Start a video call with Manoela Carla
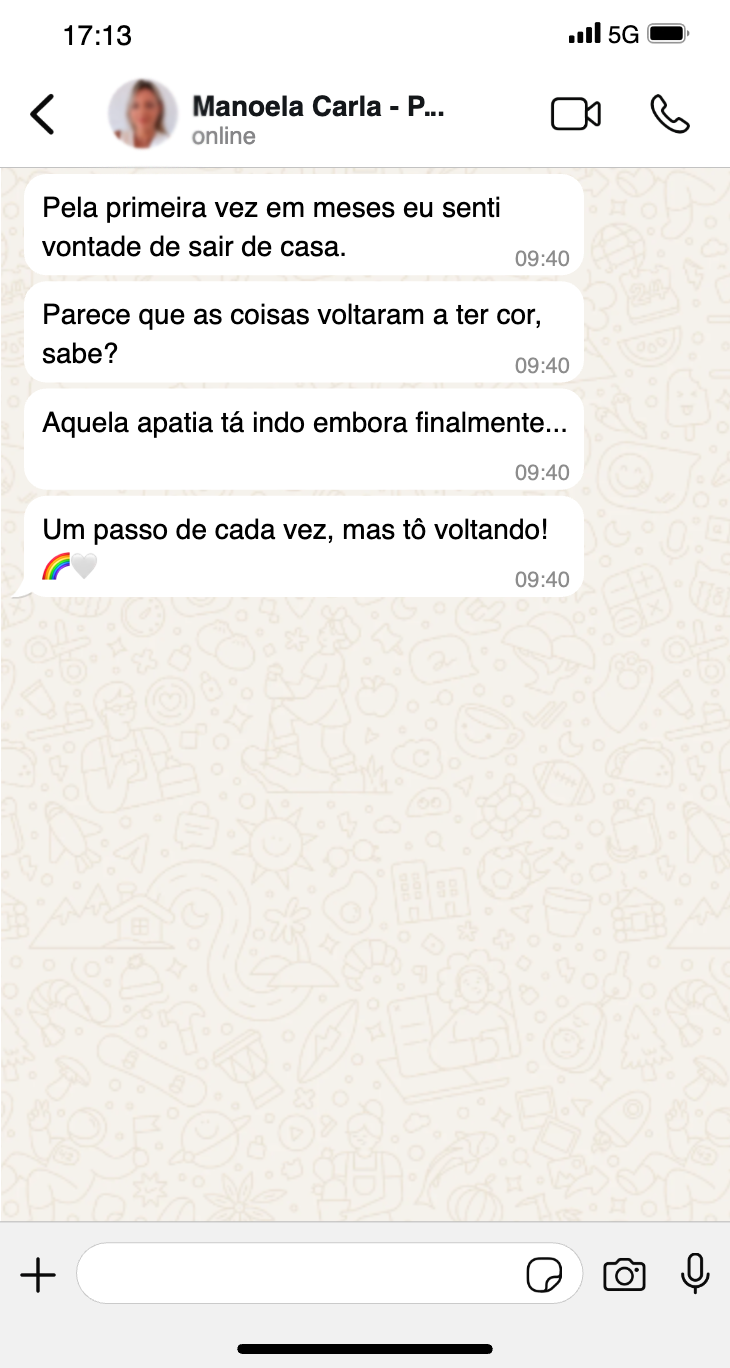Viewport: 730px width, 1368px height. coord(575,115)
